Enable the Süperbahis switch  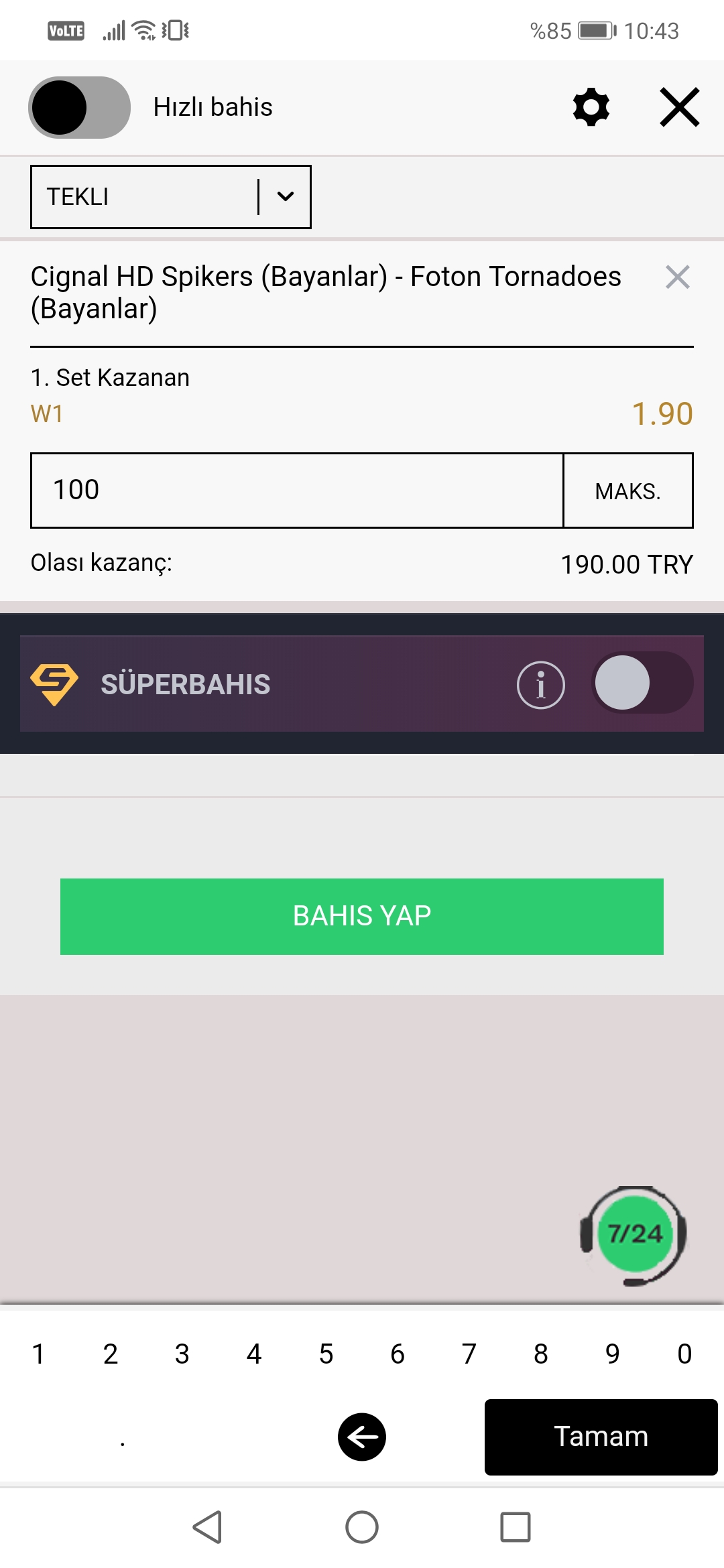coord(642,683)
